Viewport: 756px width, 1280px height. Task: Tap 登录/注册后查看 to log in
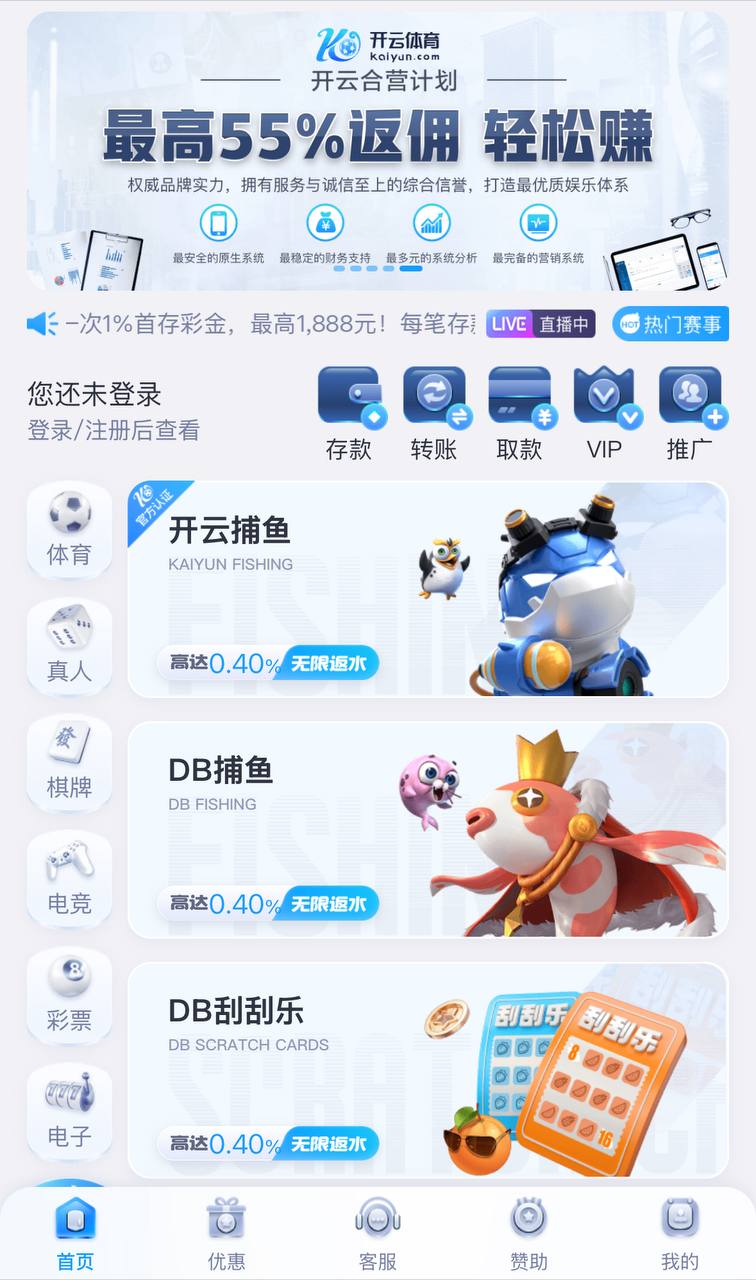tap(114, 430)
